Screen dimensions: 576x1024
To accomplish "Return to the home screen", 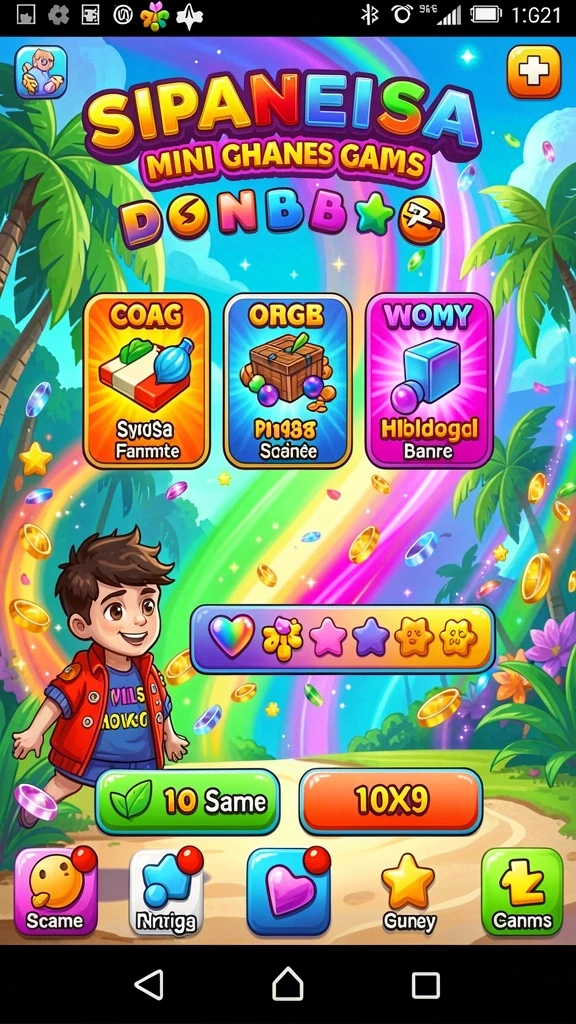I will [x=288, y=984].
